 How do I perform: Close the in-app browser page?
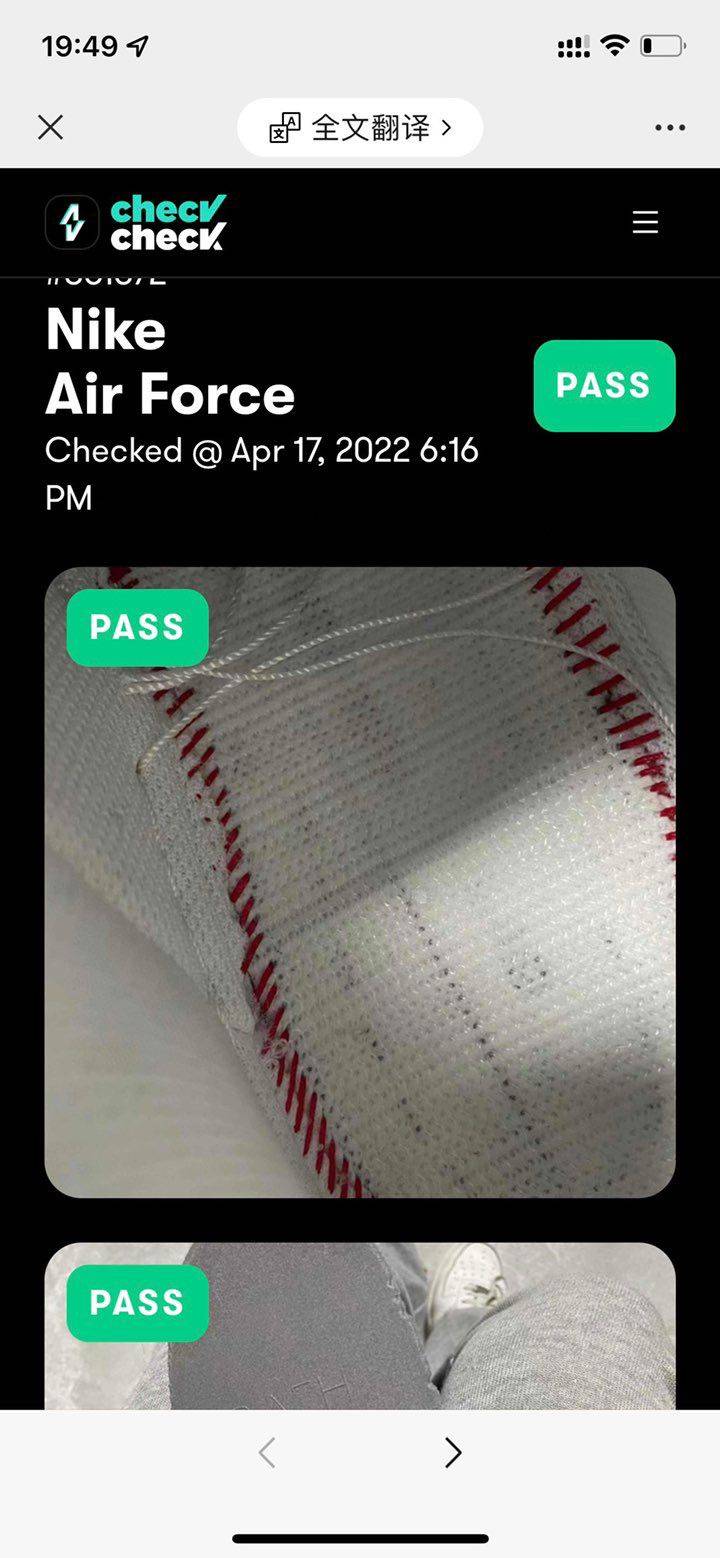point(50,127)
